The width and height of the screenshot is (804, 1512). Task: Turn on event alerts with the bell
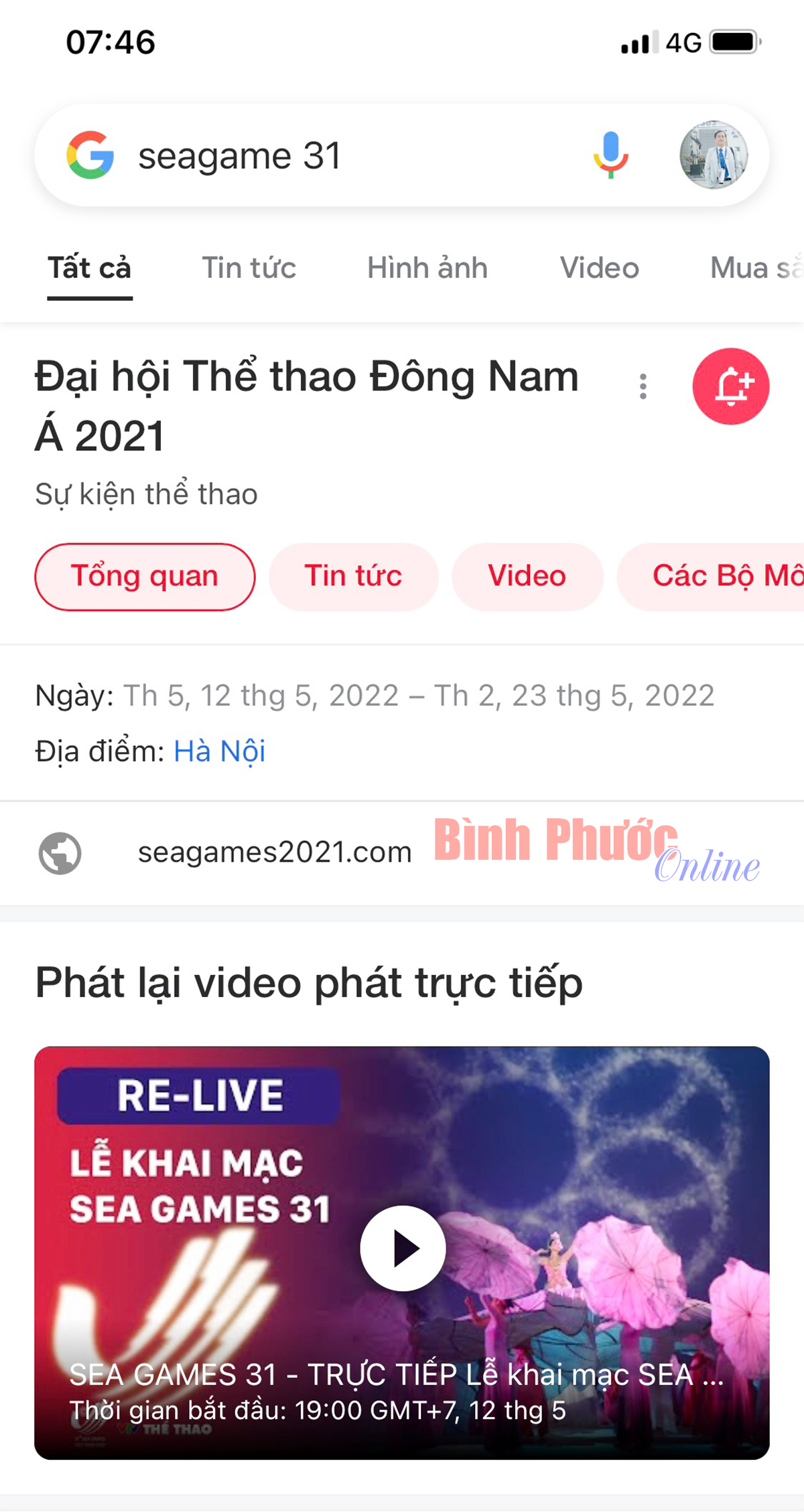pyautogui.click(x=730, y=386)
